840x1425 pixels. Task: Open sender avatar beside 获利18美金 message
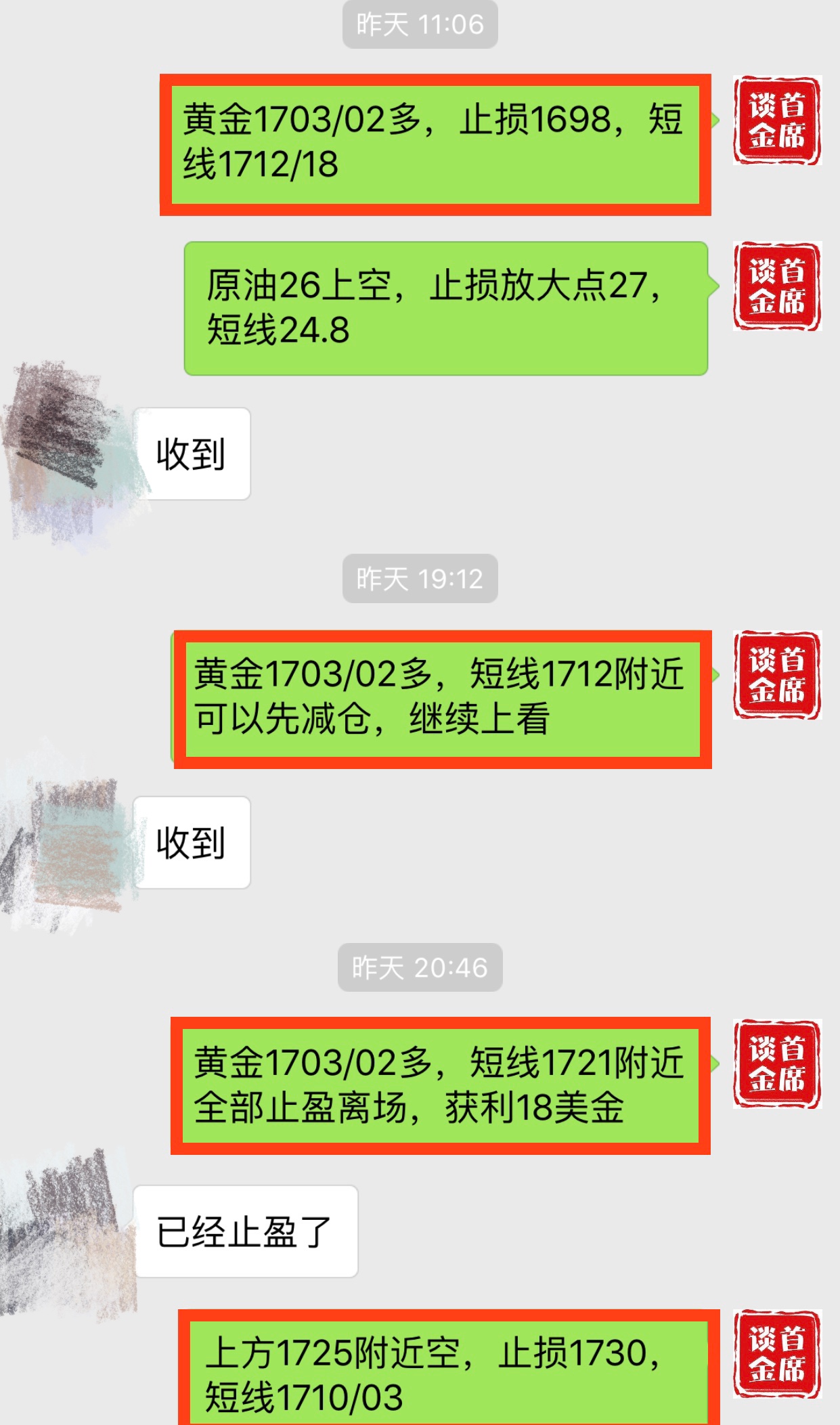pos(777,1064)
